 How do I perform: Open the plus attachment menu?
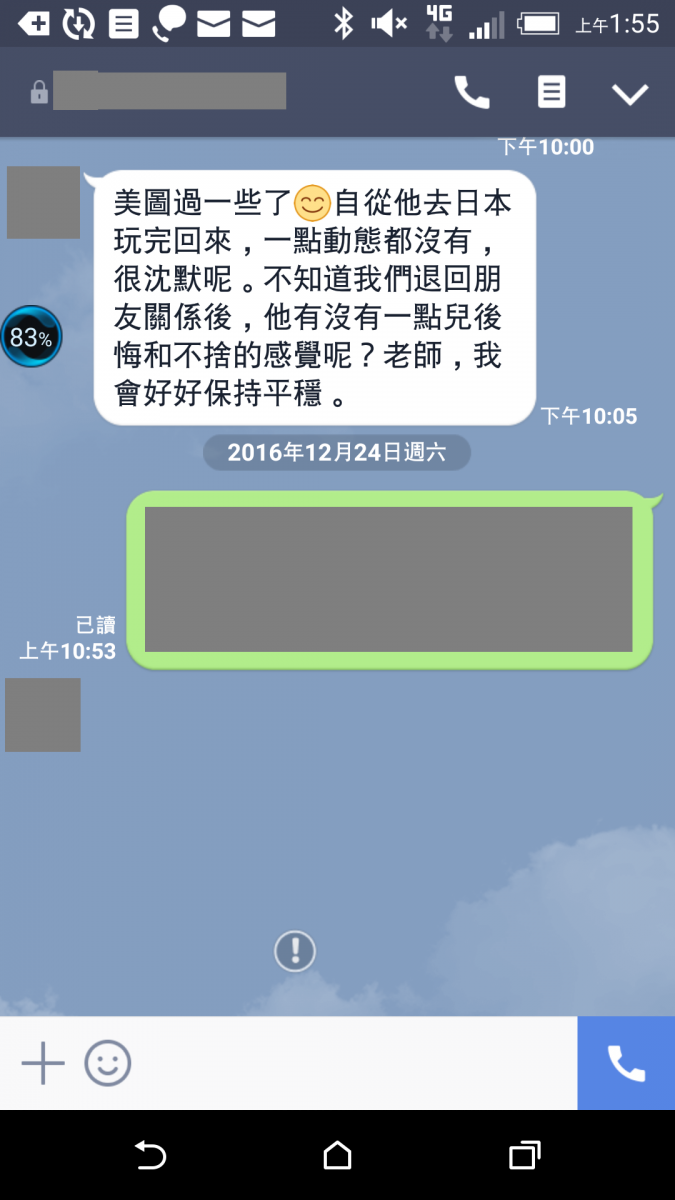pyautogui.click(x=43, y=1063)
